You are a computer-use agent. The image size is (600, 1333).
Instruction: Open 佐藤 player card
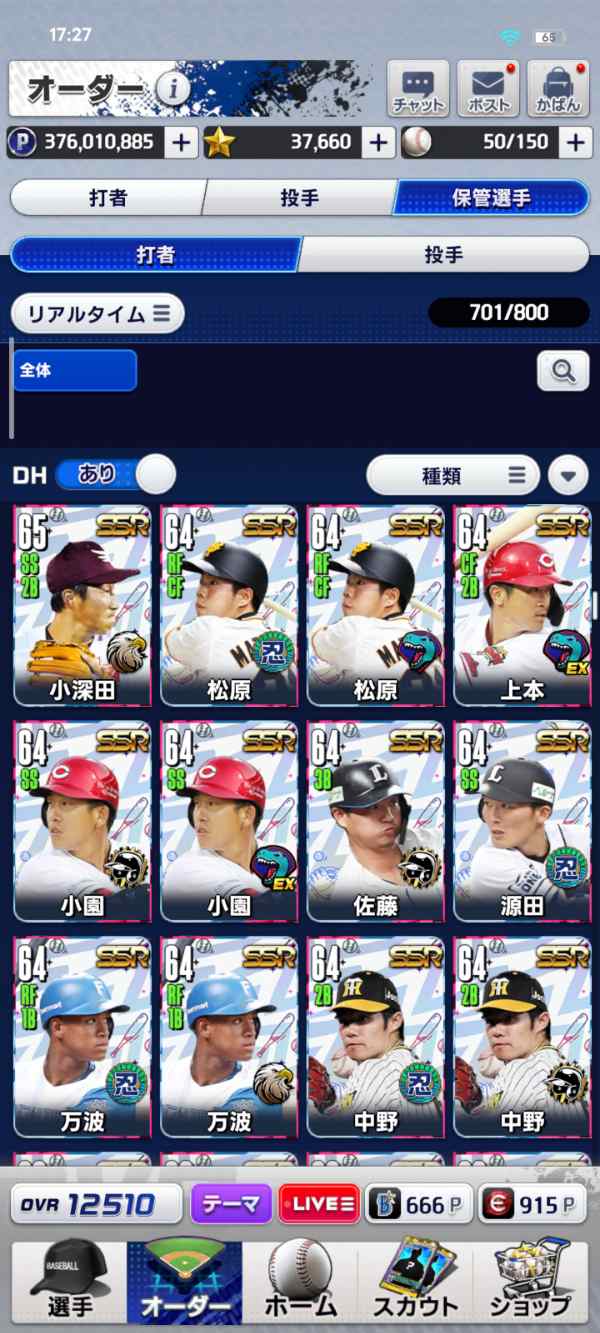[x=376, y=820]
